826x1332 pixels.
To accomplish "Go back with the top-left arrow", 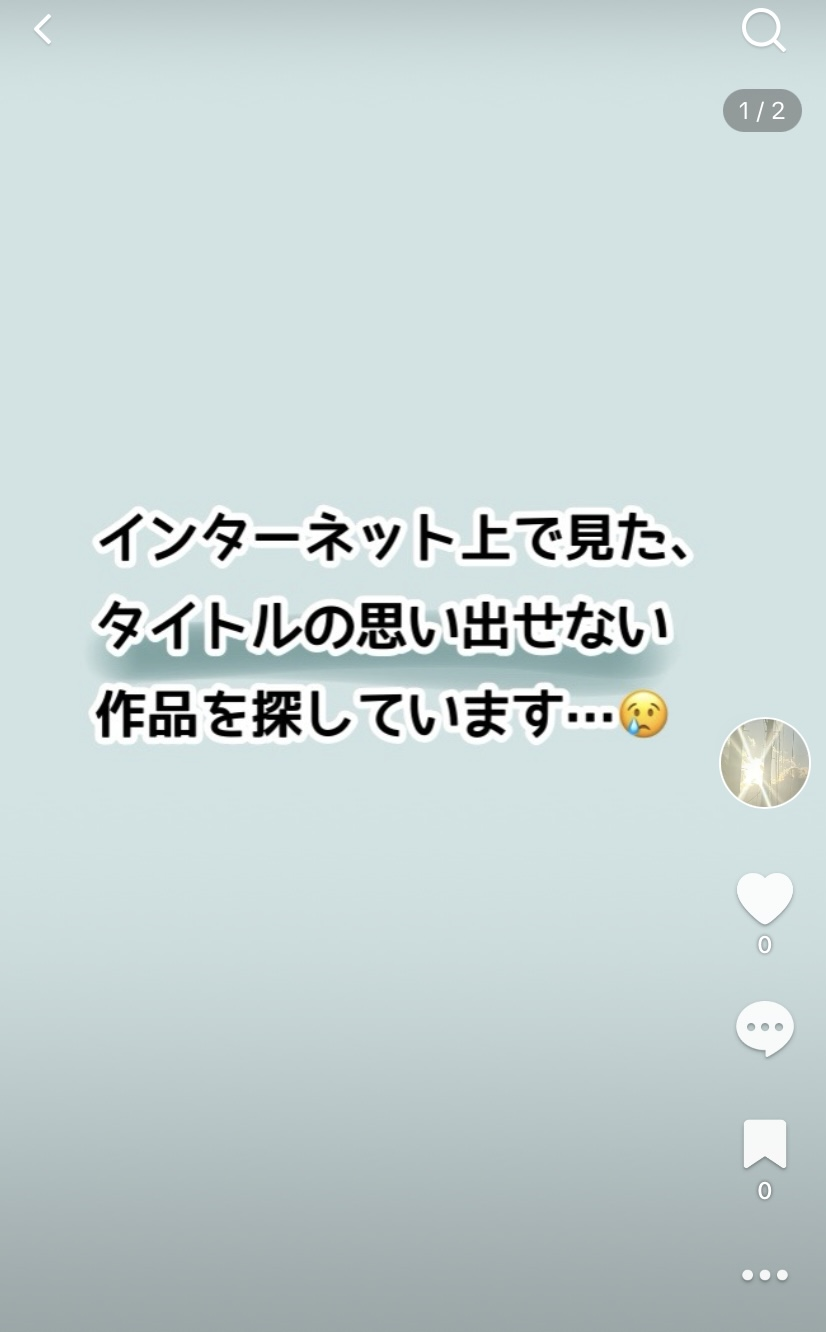I will [42, 30].
